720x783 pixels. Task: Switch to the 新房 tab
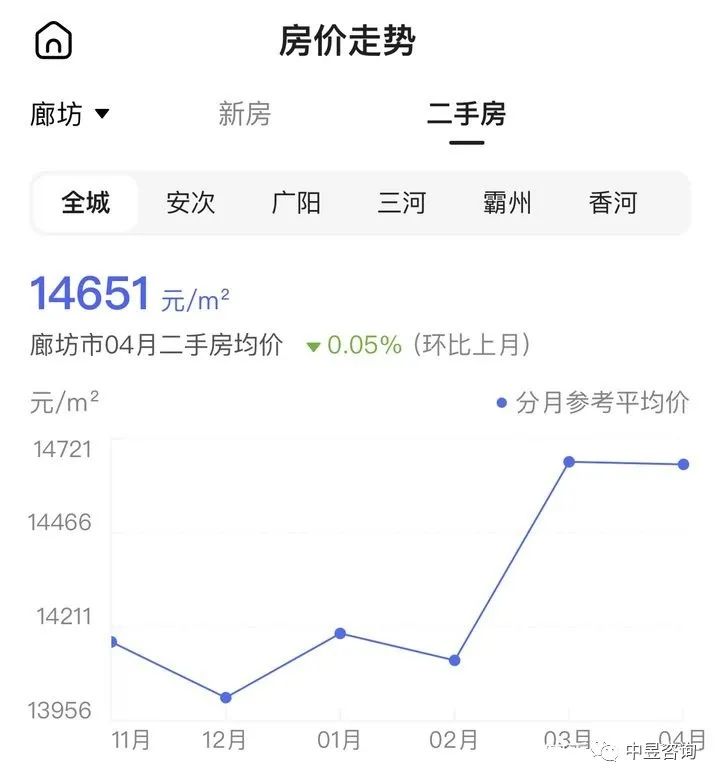pyautogui.click(x=245, y=114)
